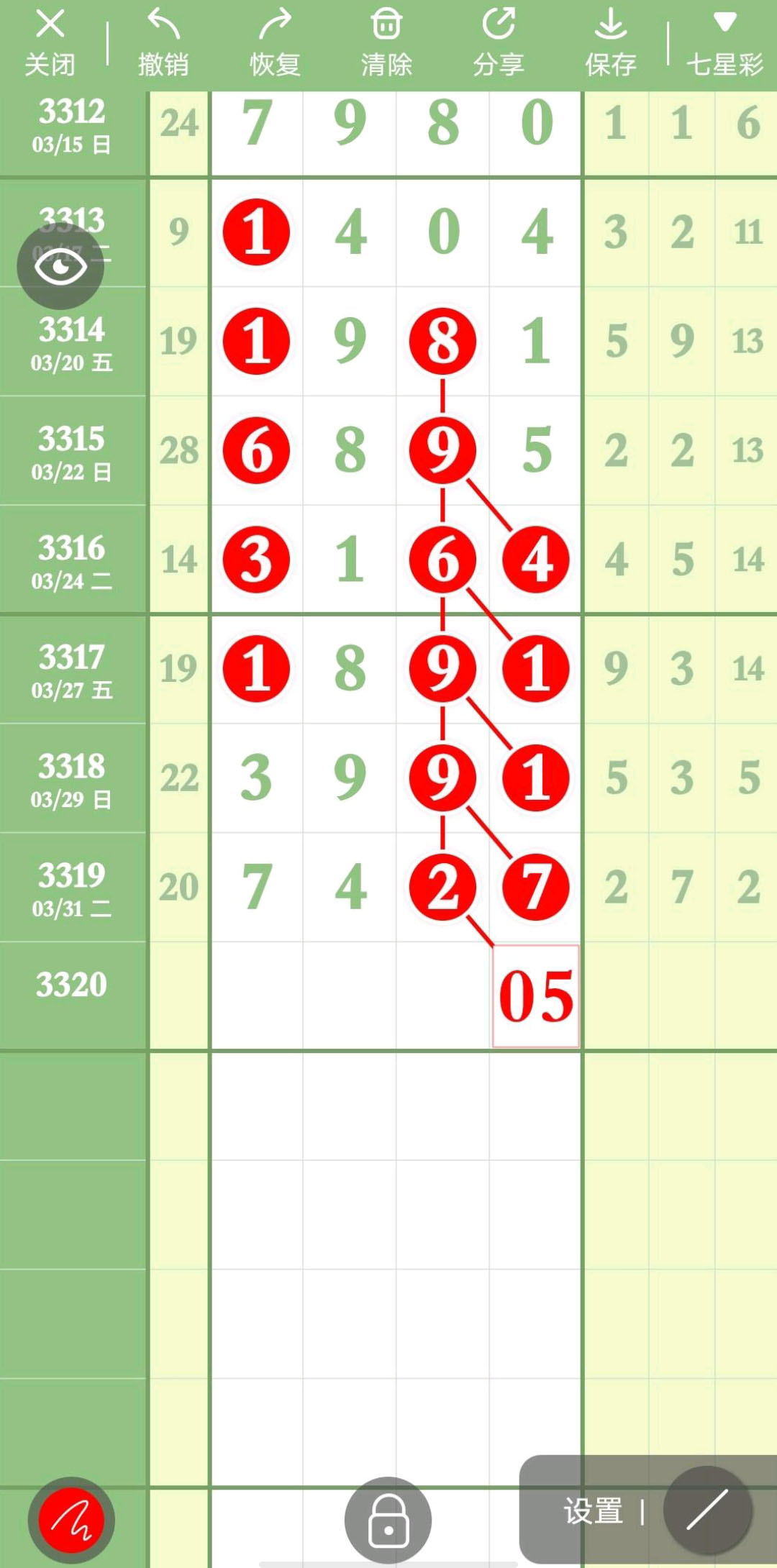The image size is (777, 1568).
Task: Toggle the lock button at bottom
Action: pyautogui.click(x=388, y=1519)
